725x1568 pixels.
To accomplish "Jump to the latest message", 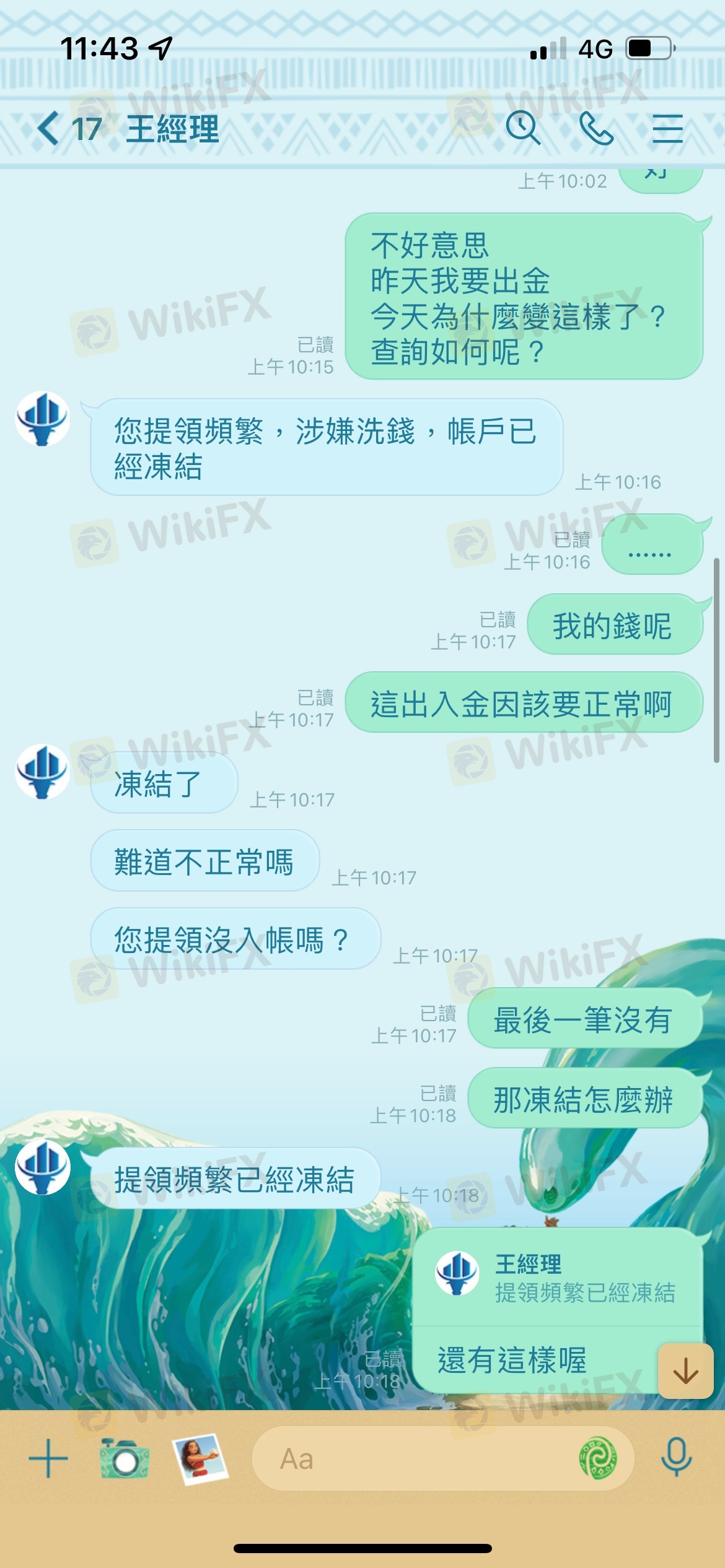I will [x=685, y=1371].
